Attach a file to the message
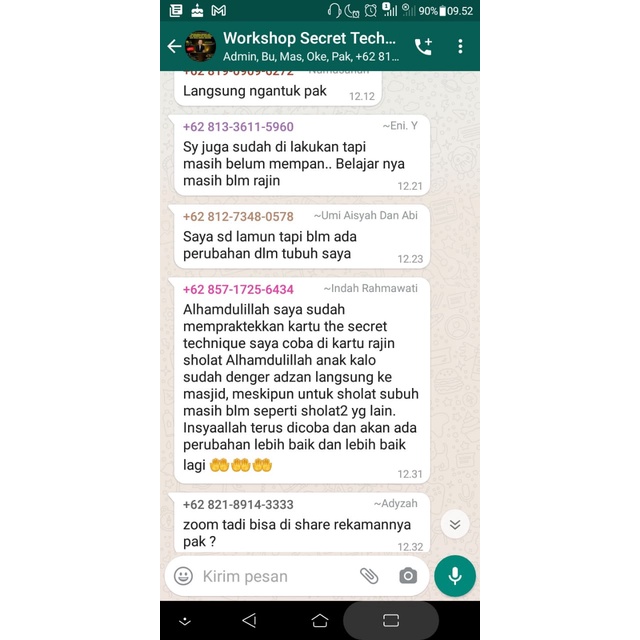The width and height of the screenshot is (640, 640). 369,576
